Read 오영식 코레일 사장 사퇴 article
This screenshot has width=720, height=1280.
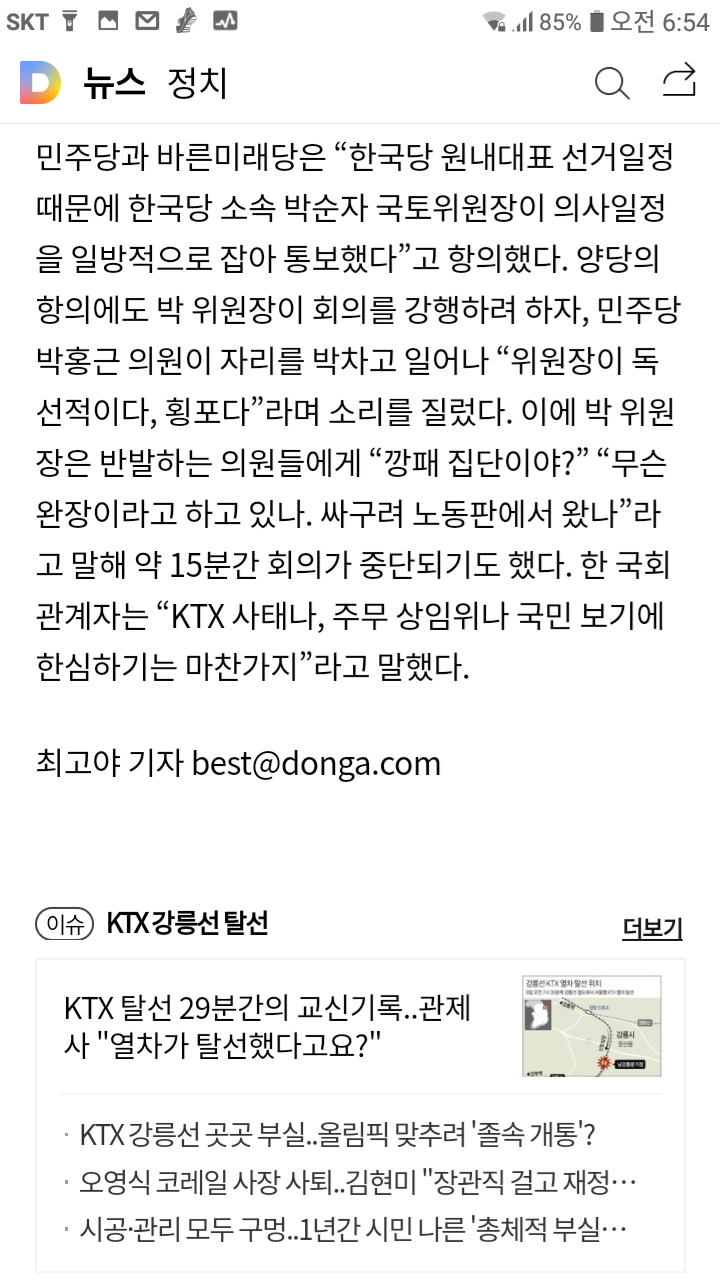pos(358,1182)
